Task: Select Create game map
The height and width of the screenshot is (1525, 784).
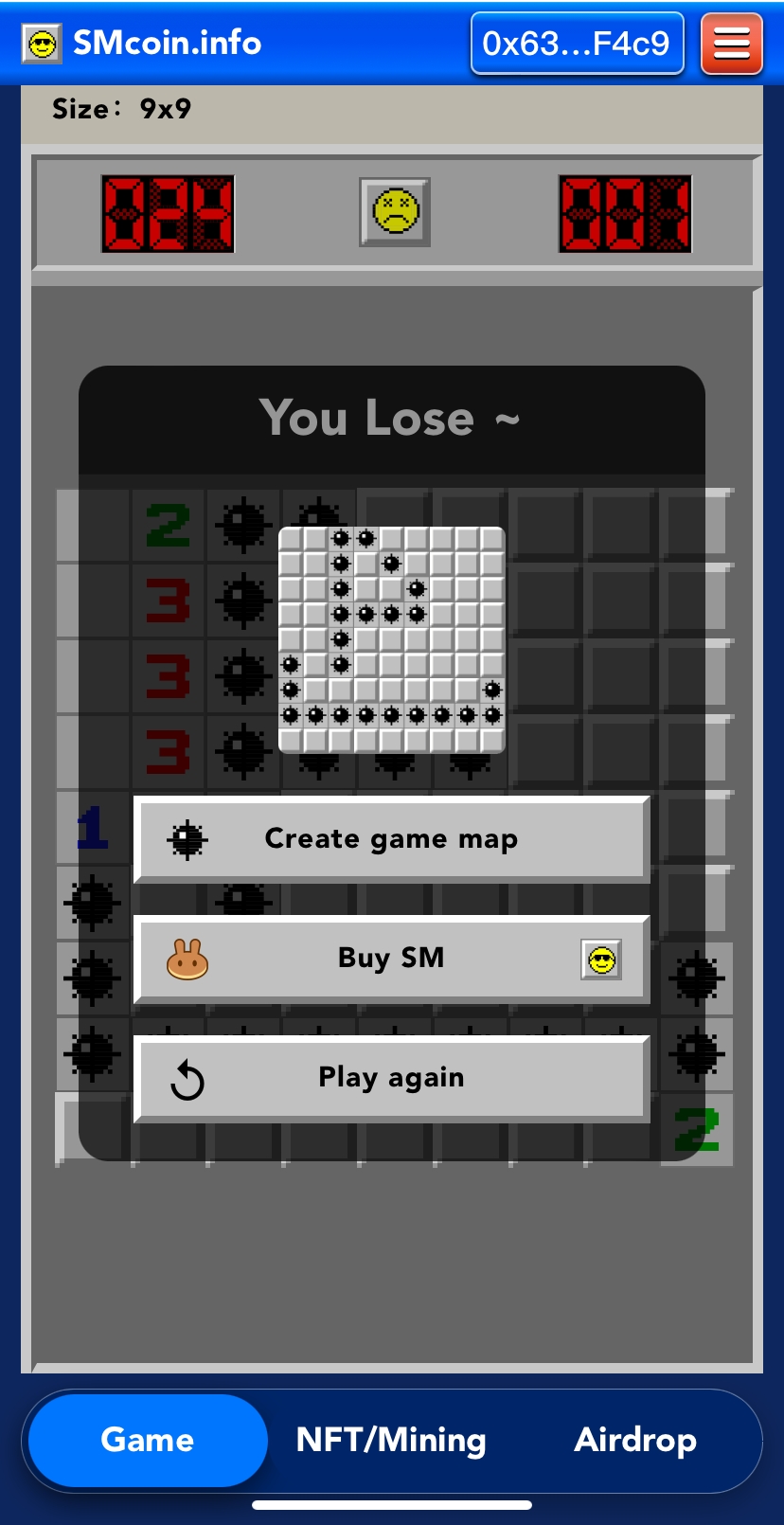Action: (392, 839)
